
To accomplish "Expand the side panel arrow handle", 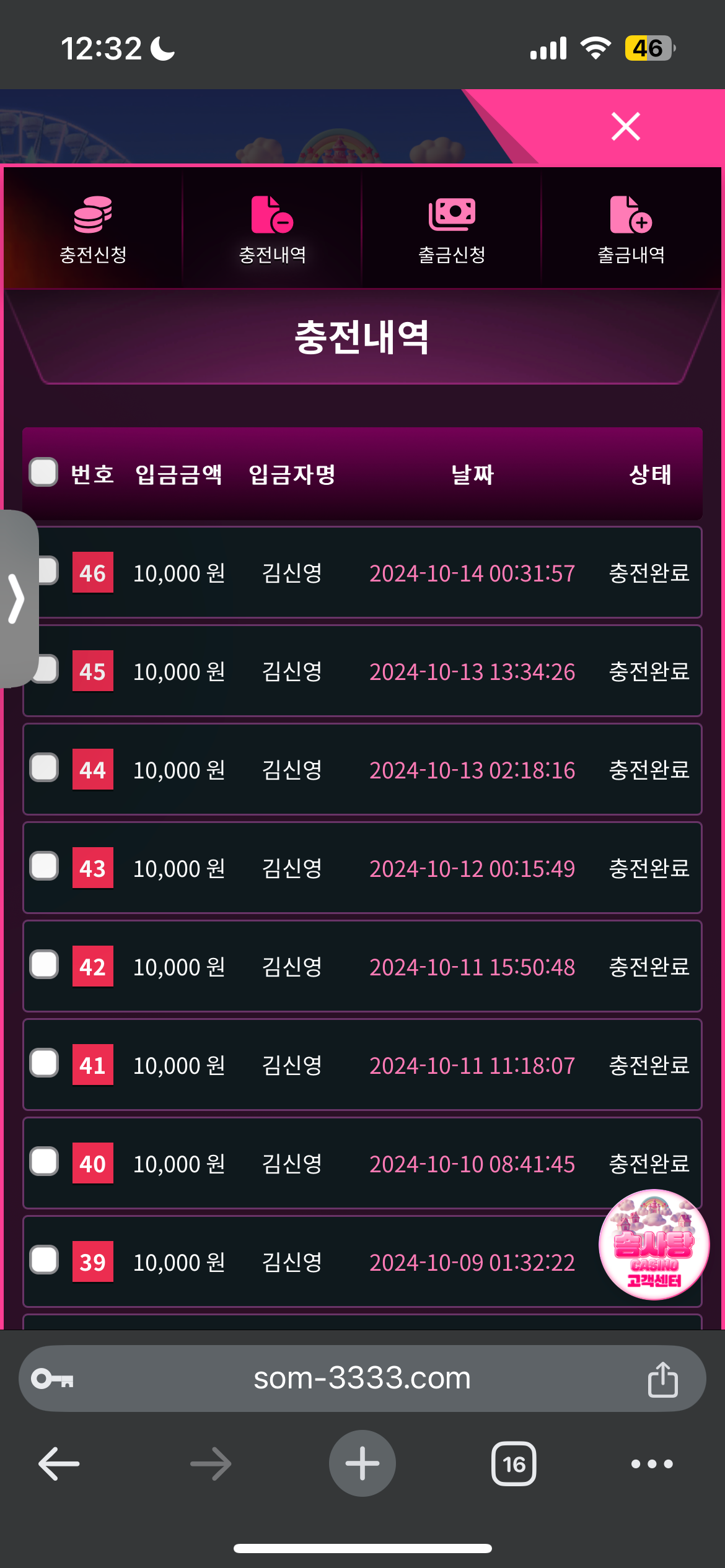I will point(17,598).
